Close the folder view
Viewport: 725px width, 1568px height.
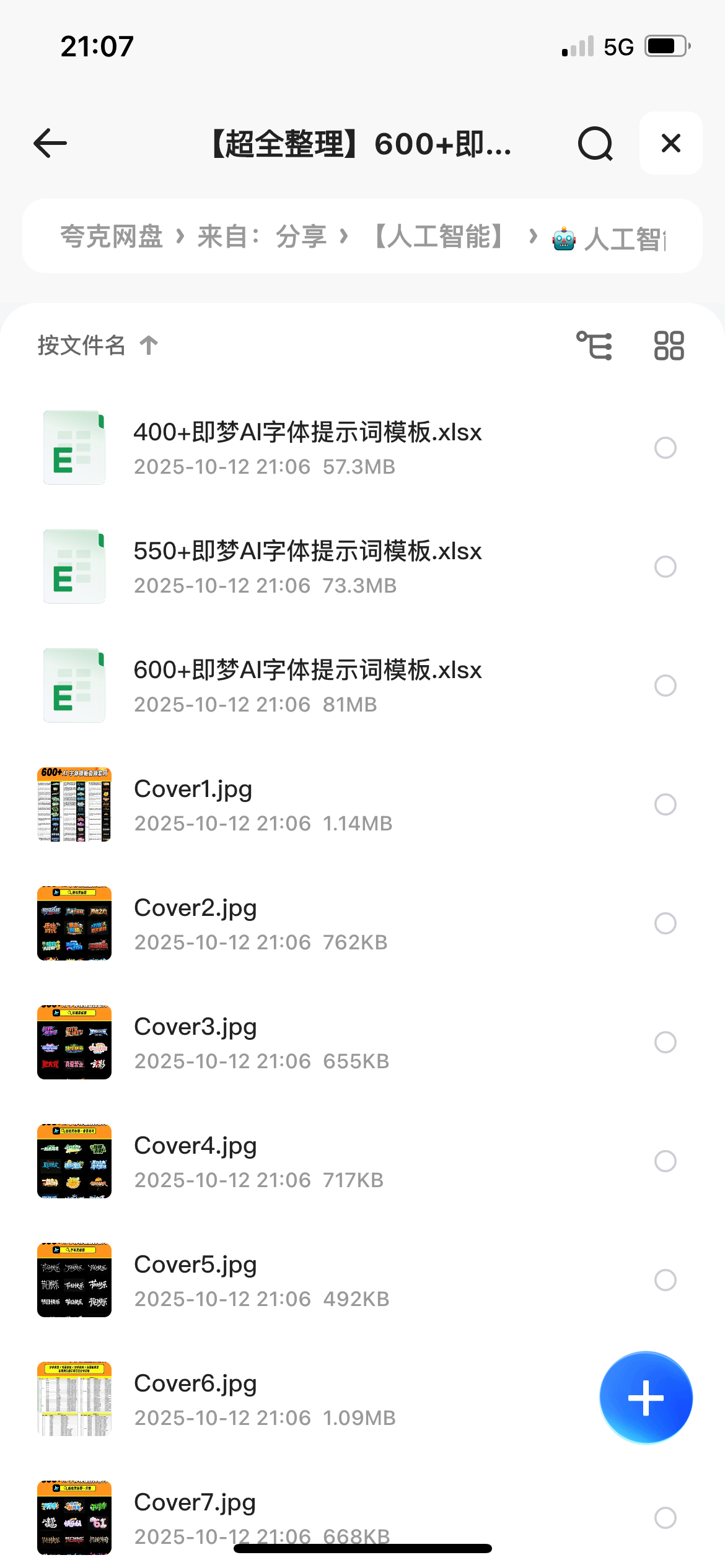click(670, 144)
